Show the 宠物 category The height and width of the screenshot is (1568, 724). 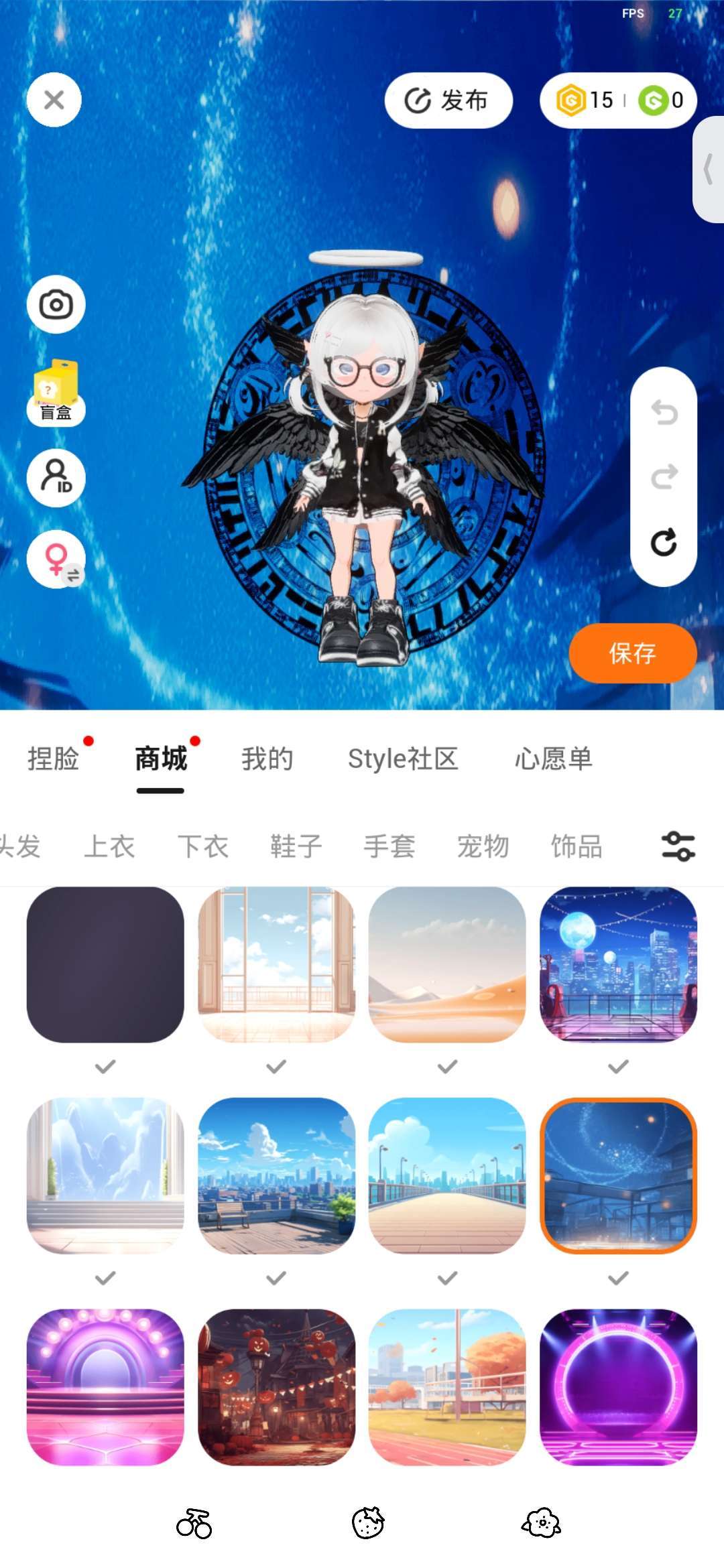[483, 846]
